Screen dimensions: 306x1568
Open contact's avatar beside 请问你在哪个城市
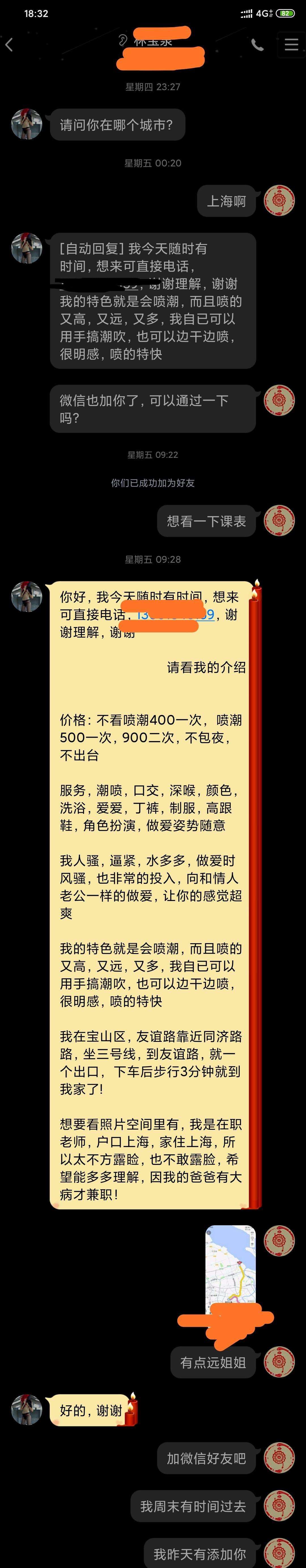coord(27,125)
